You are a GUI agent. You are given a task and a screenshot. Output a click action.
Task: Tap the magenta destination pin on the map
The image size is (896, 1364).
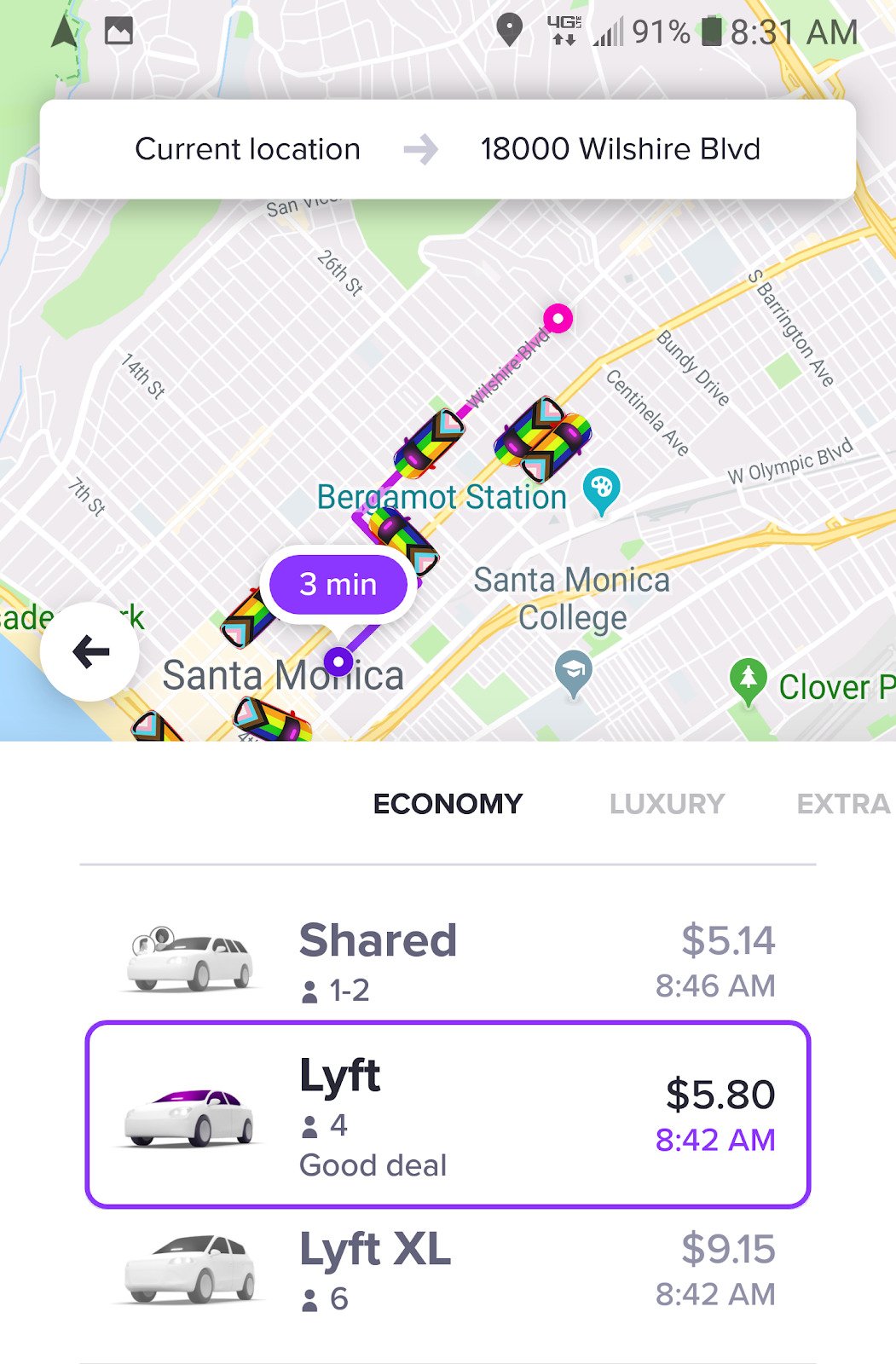(559, 316)
